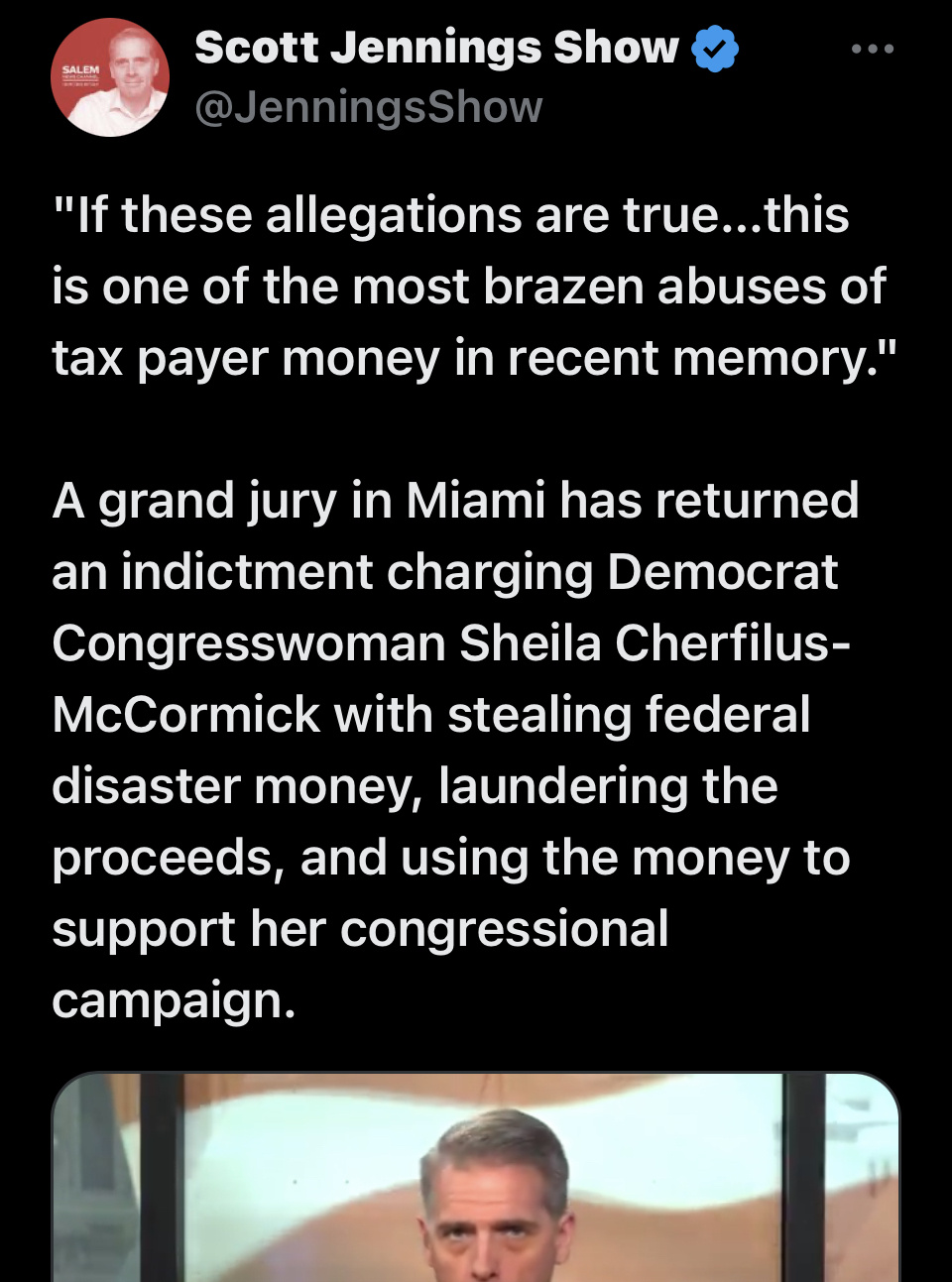The image size is (952, 1282).
Task: Play the video attached to the tweet
Action: 476,1178
